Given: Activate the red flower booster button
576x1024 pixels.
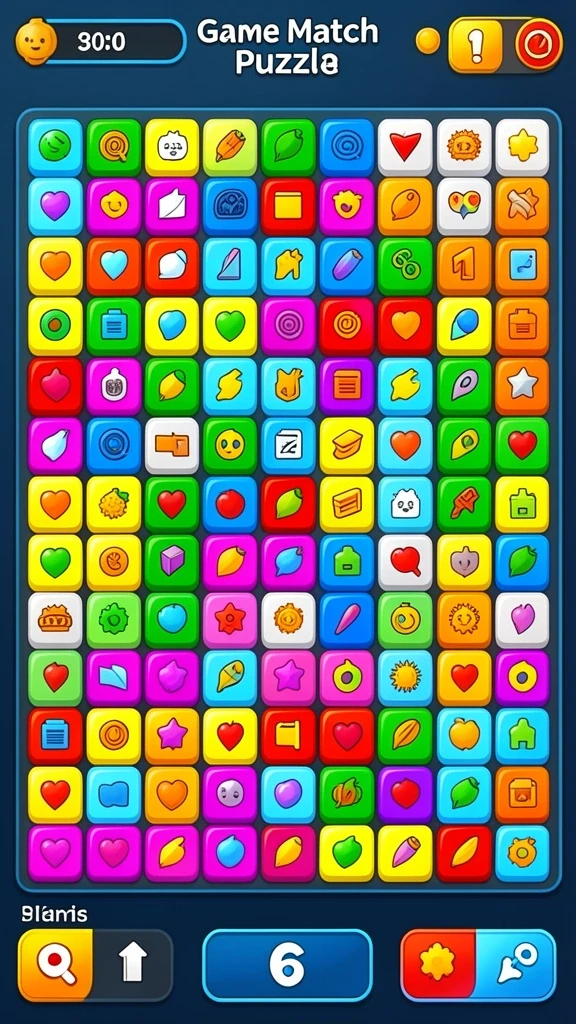Looking at the screenshot, I should (x=438, y=965).
